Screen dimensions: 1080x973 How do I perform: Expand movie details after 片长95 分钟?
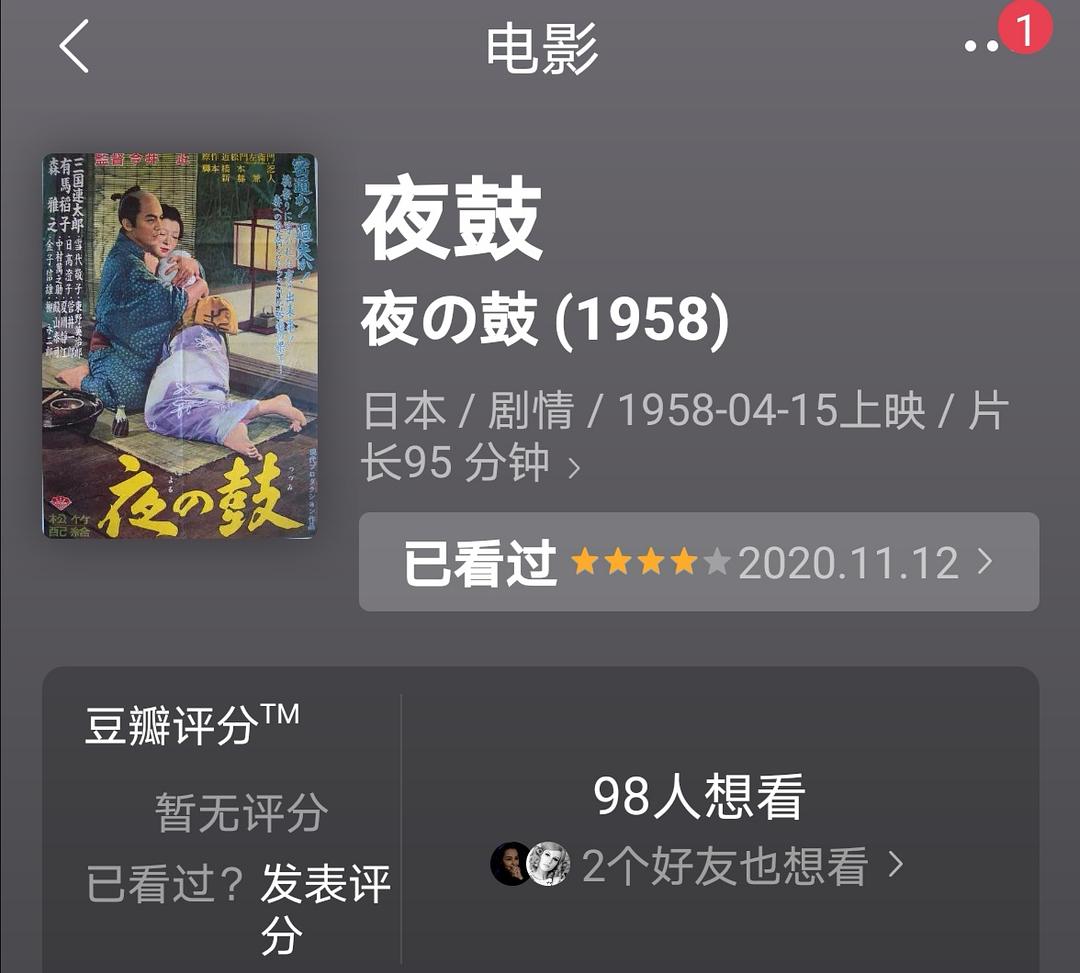pyautogui.click(x=574, y=466)
